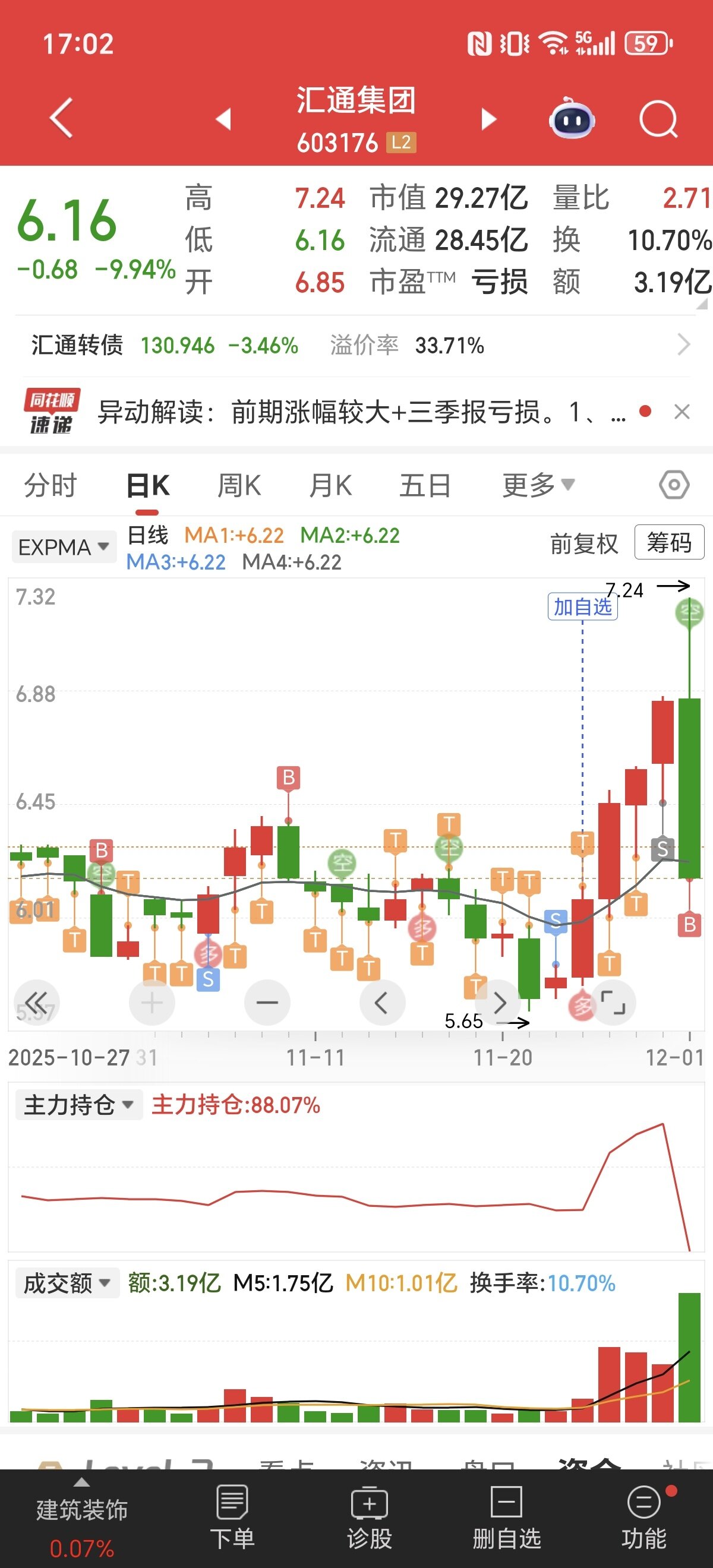The image size is (713, 1568).
Task: Expand the chart to fullscreen
Action: point(613,1002)
